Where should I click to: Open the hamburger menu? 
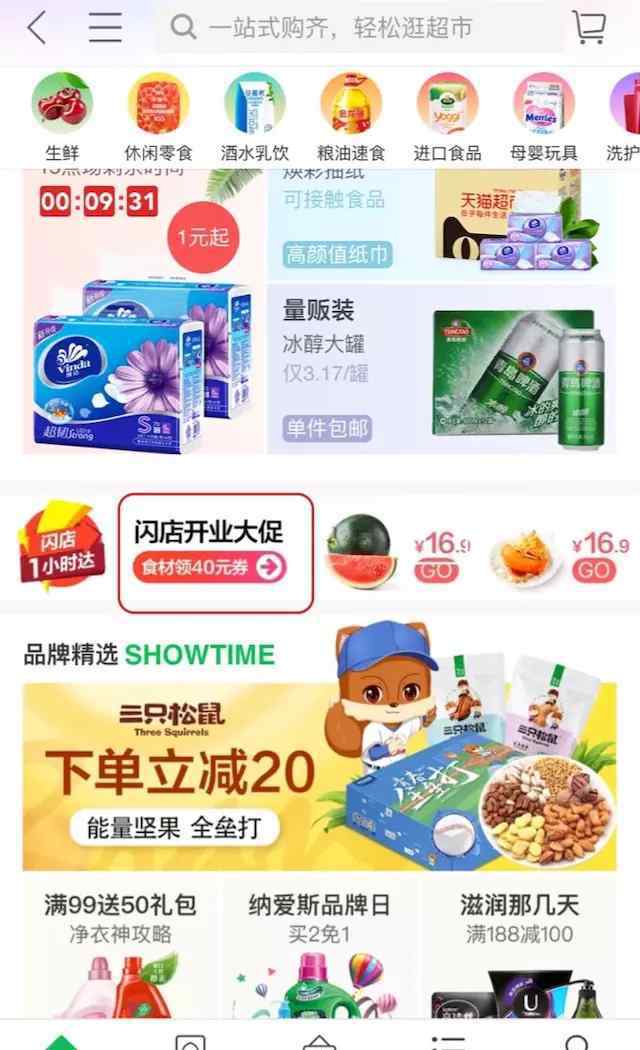coord(105,28)
